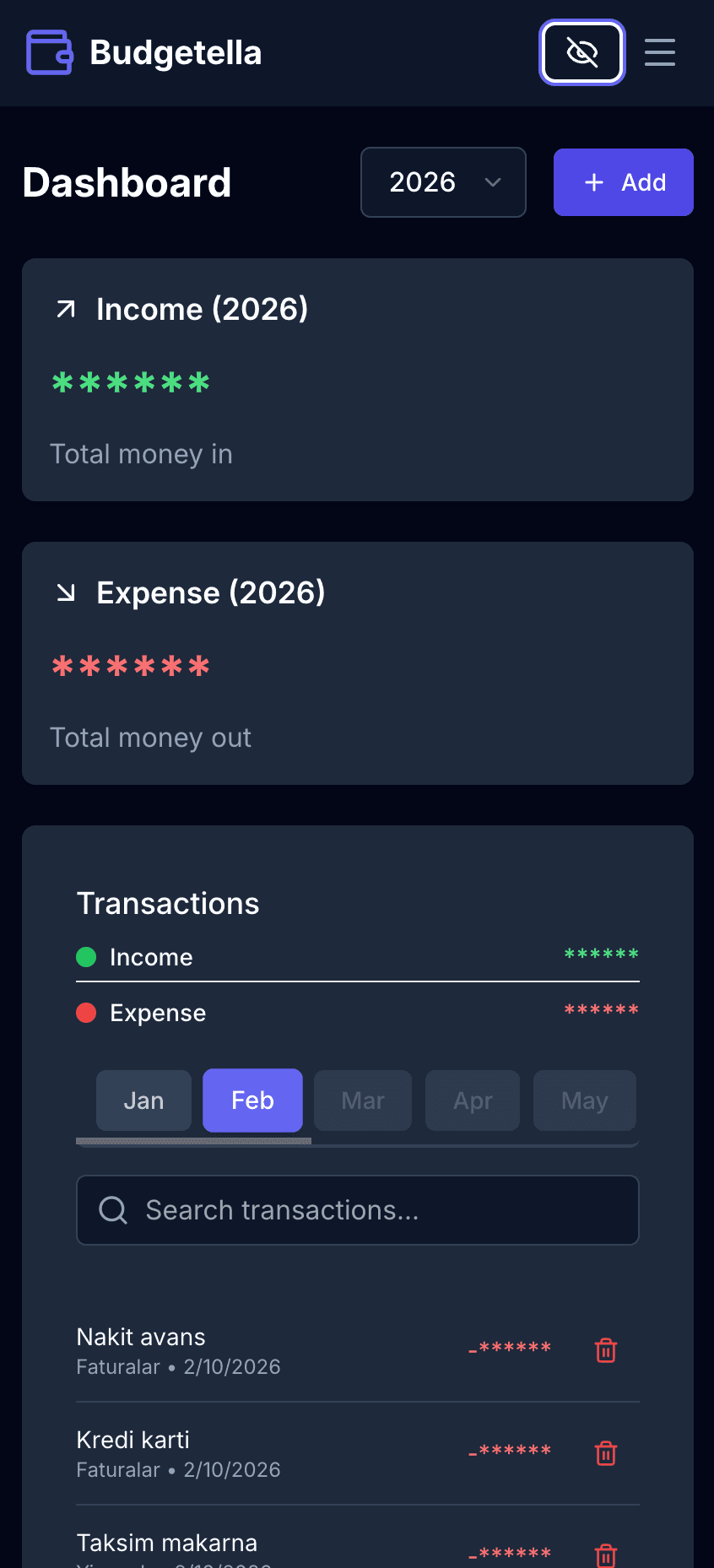Collapse the Transactions section
Viewport: 714px width, 1568px height.
(168, 903)
